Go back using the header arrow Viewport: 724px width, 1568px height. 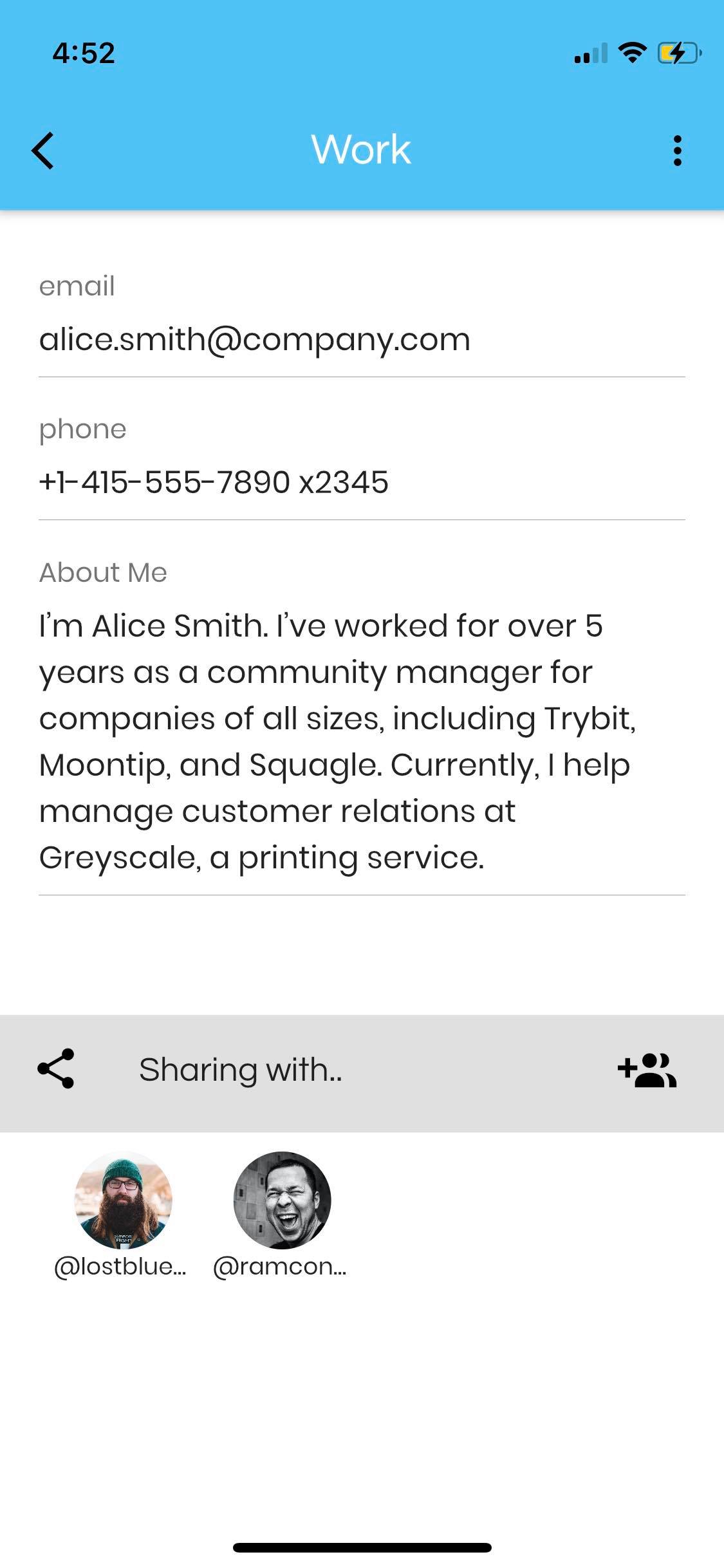point(42,151)
